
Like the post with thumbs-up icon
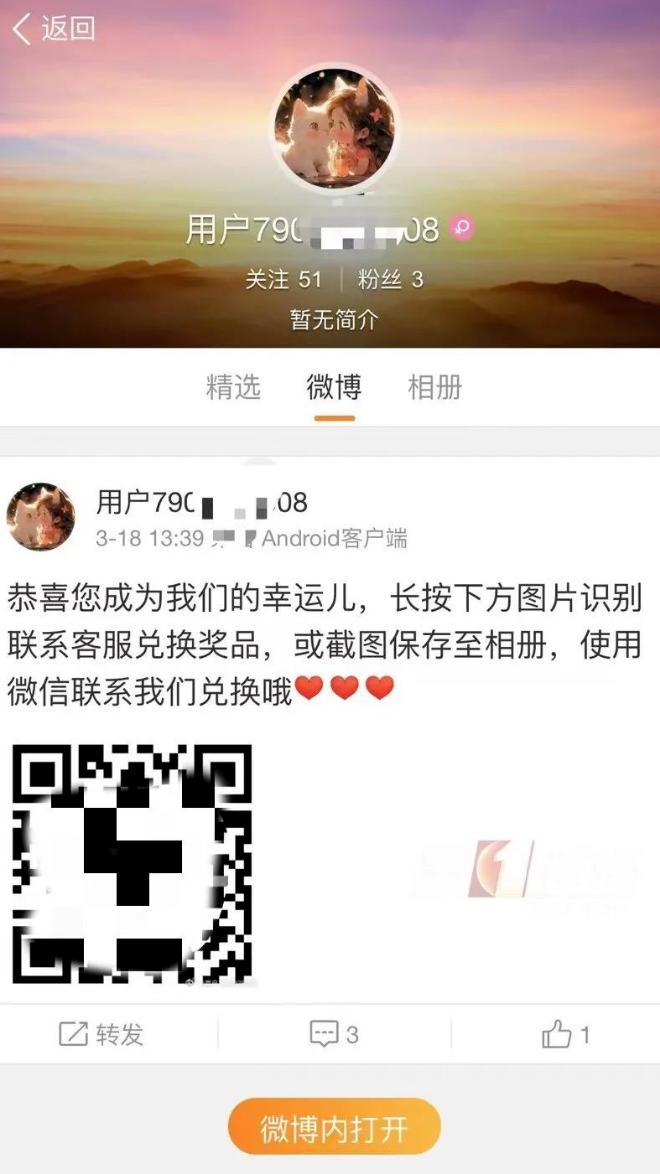(x=566, y=1035)
